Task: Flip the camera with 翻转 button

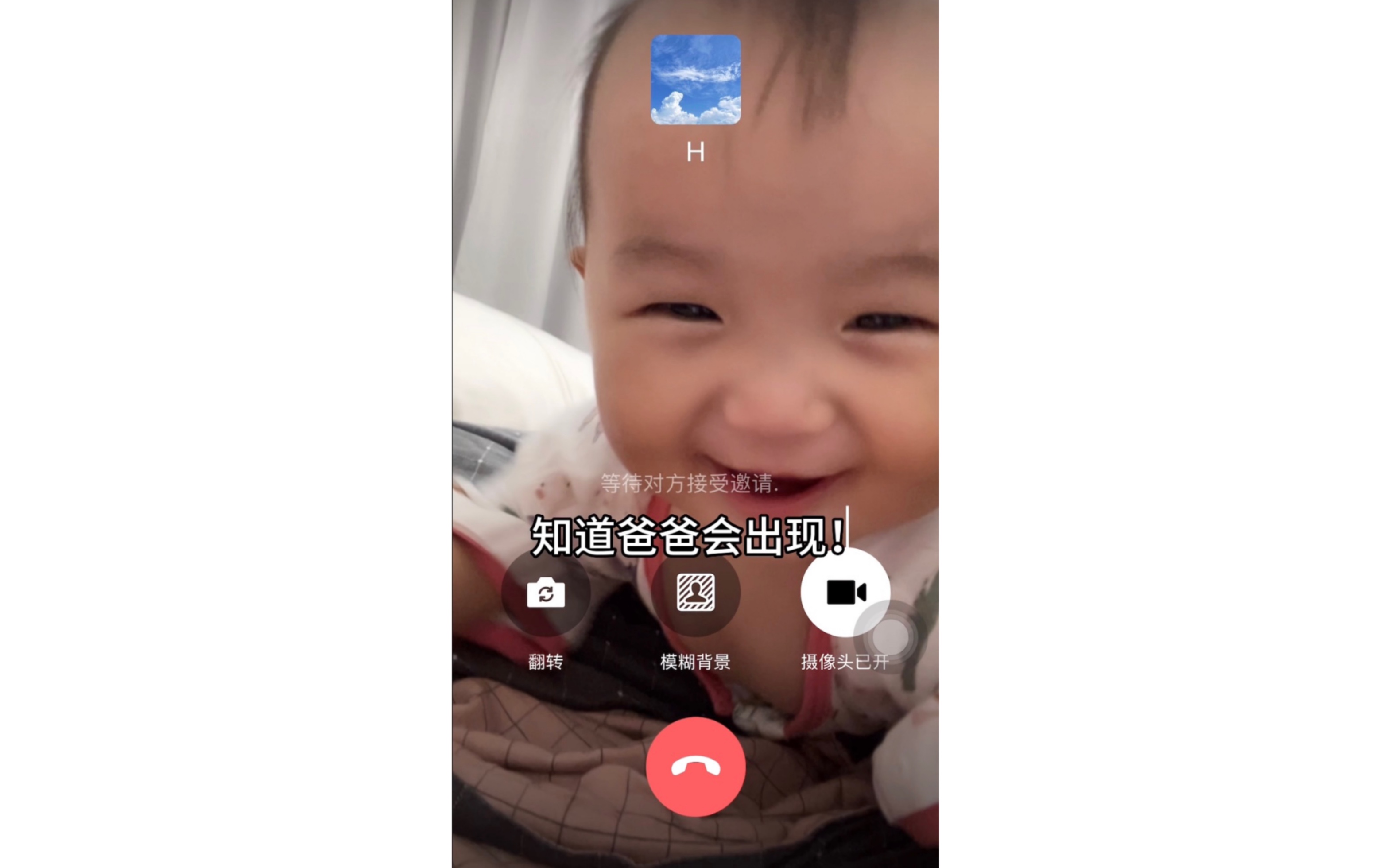Action: (545, 593)
